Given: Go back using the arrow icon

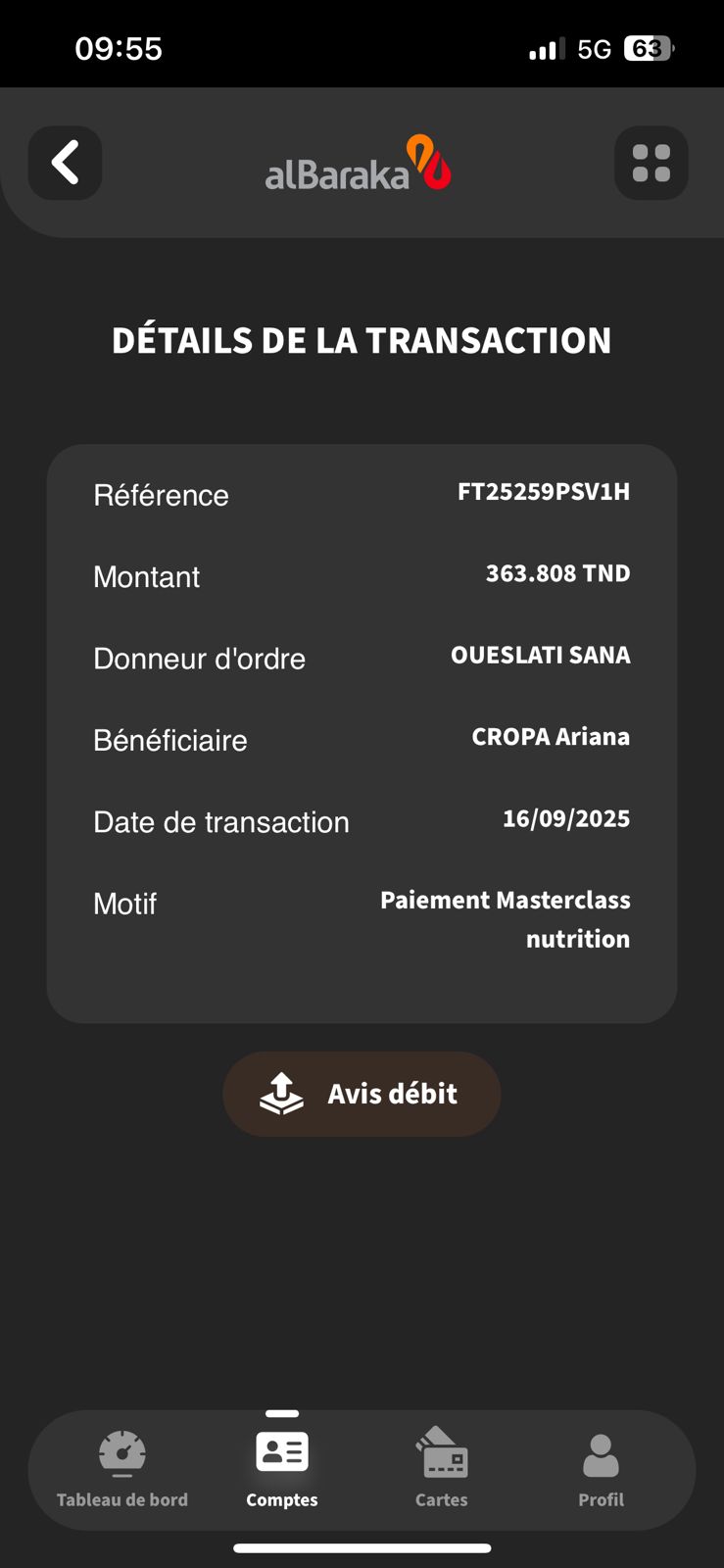Looking at the screenshot, I should click(x=65, y=163).
